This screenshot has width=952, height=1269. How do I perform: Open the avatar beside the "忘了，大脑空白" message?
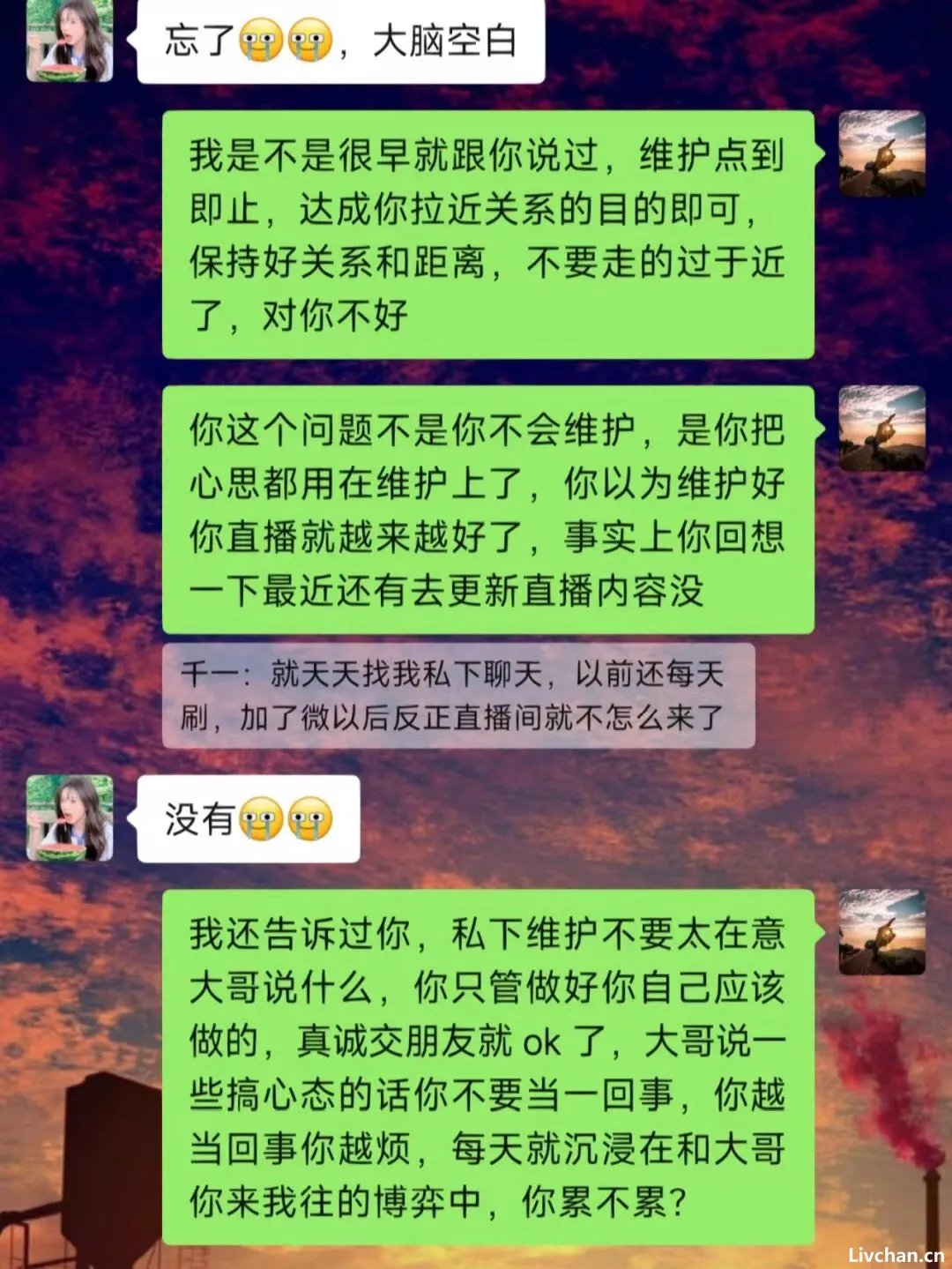click(x=70, y=41)
